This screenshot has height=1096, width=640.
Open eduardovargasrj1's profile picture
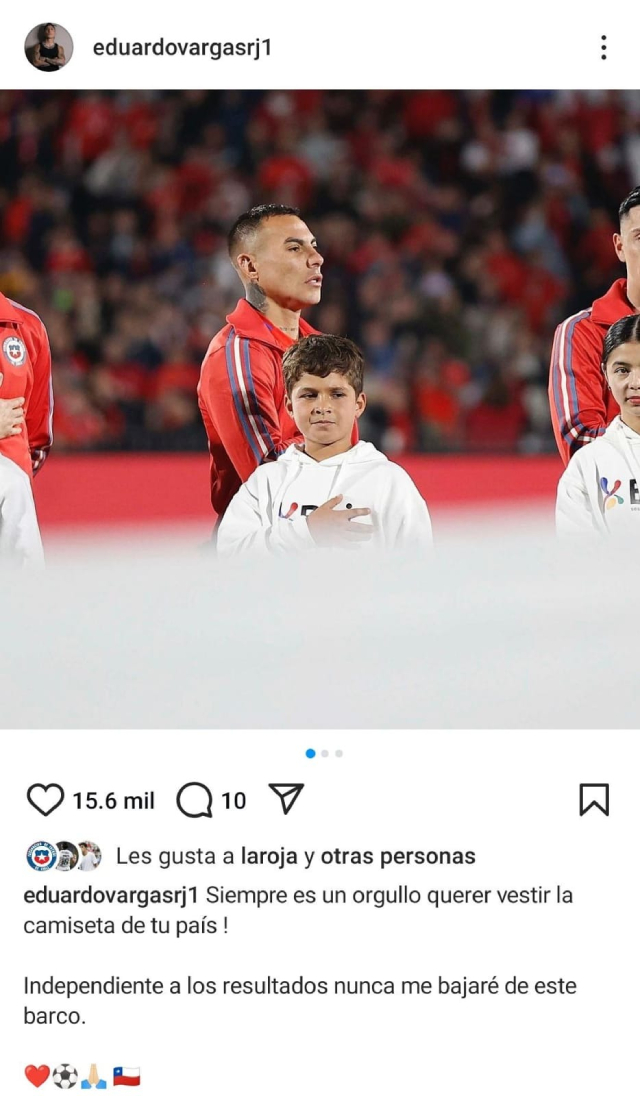coord(48,47)
